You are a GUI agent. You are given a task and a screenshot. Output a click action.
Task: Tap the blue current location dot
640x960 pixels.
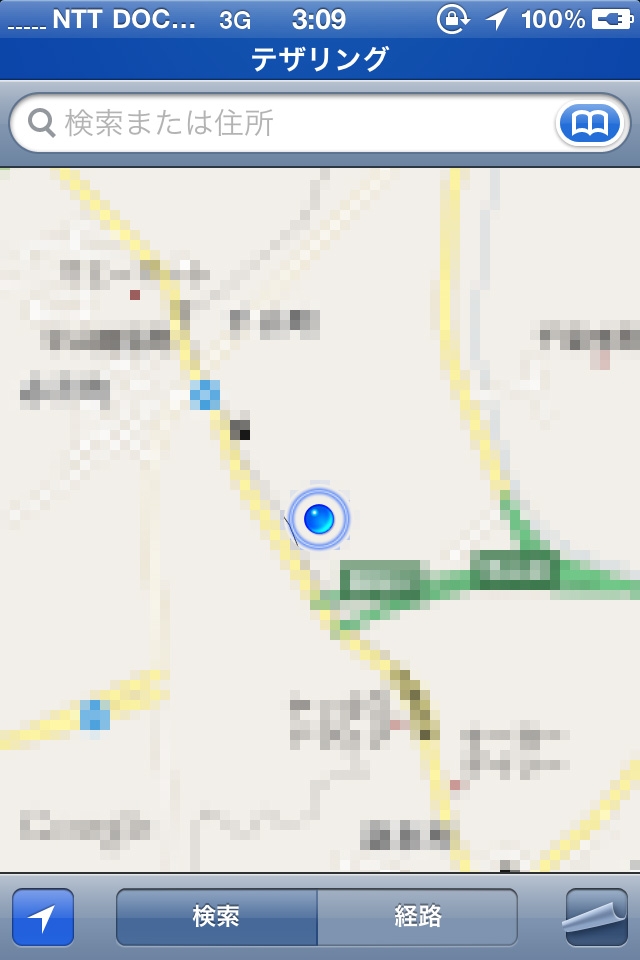pos(319,519)
